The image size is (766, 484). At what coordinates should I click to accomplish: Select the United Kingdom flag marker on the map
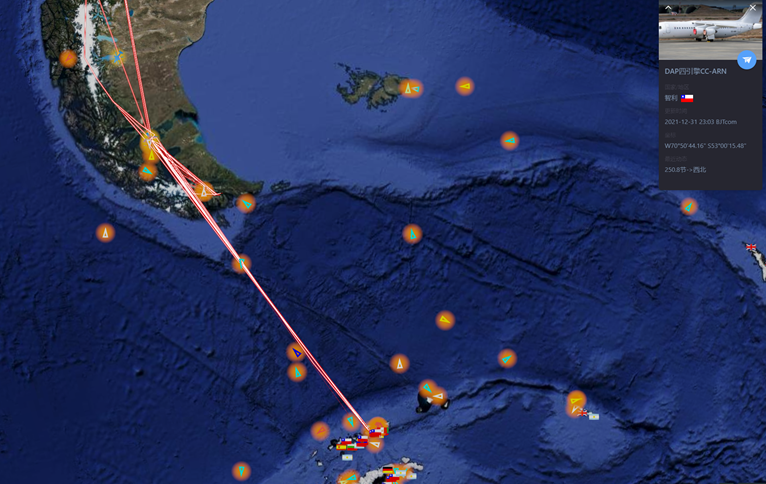[752, 247]
